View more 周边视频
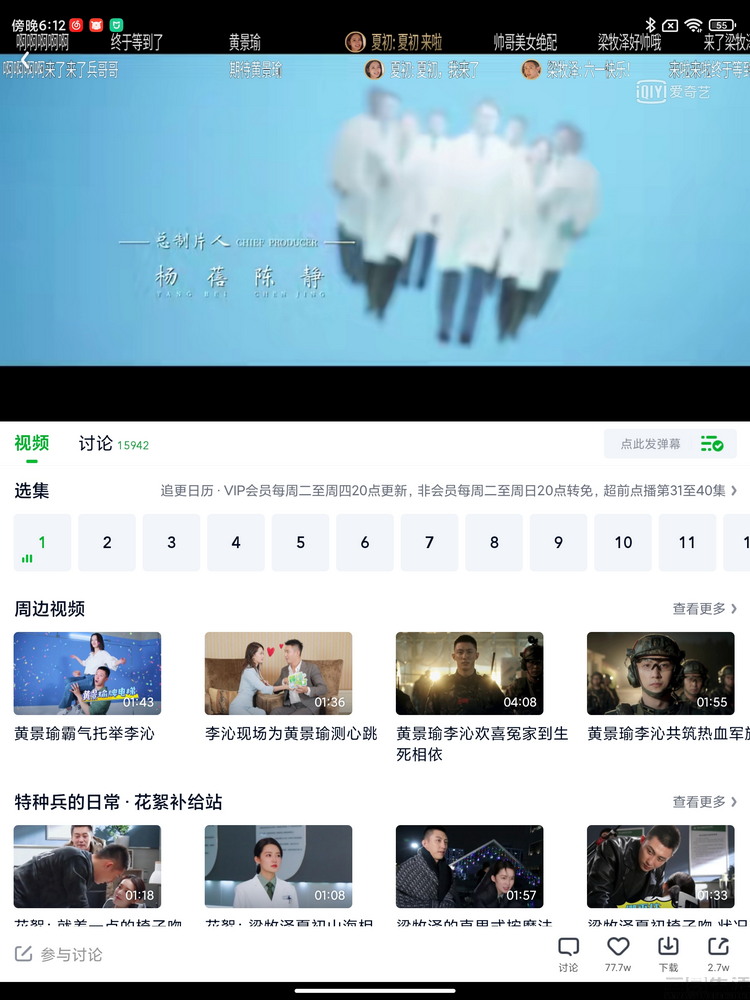Viewport: 750px width, 1000px height. click(704, 608)
